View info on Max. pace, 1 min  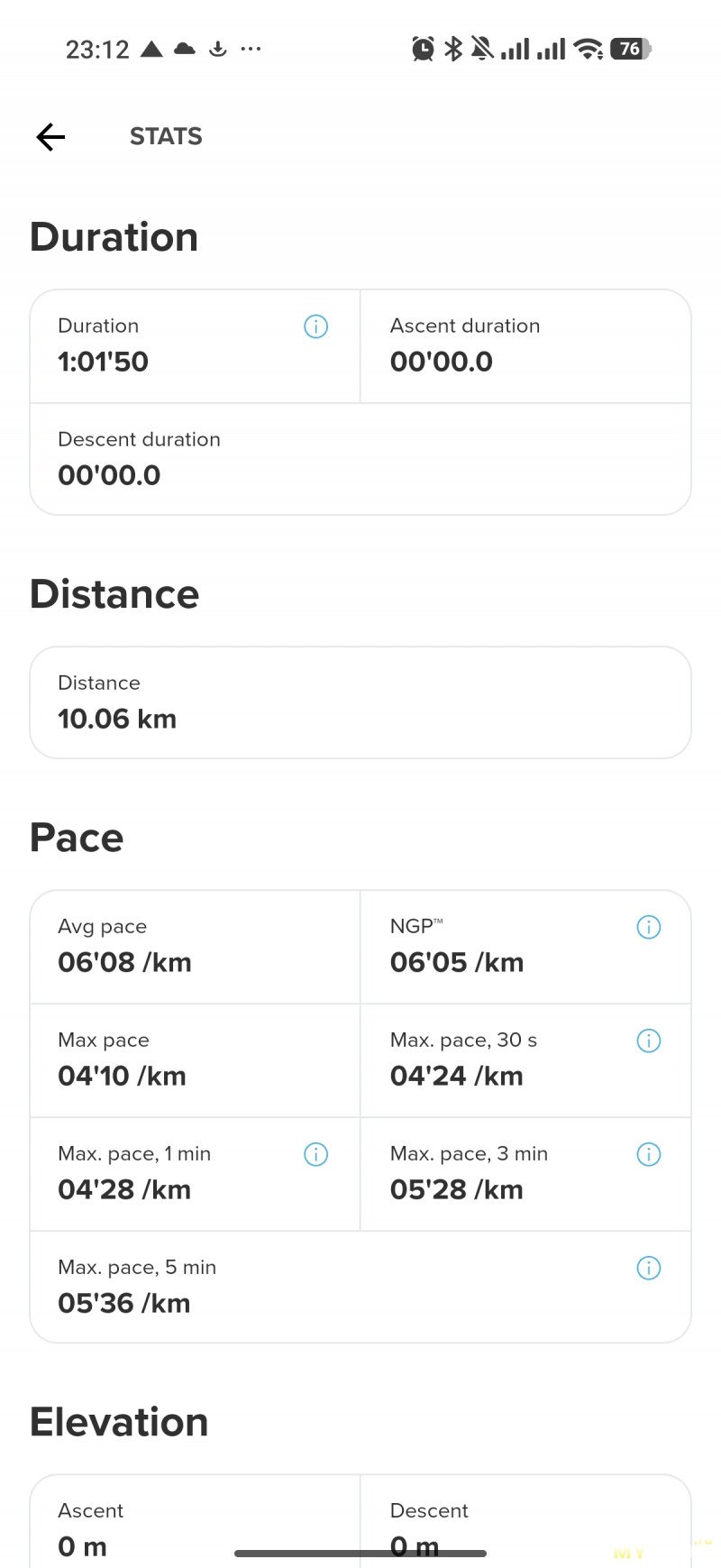[315, 1154]
